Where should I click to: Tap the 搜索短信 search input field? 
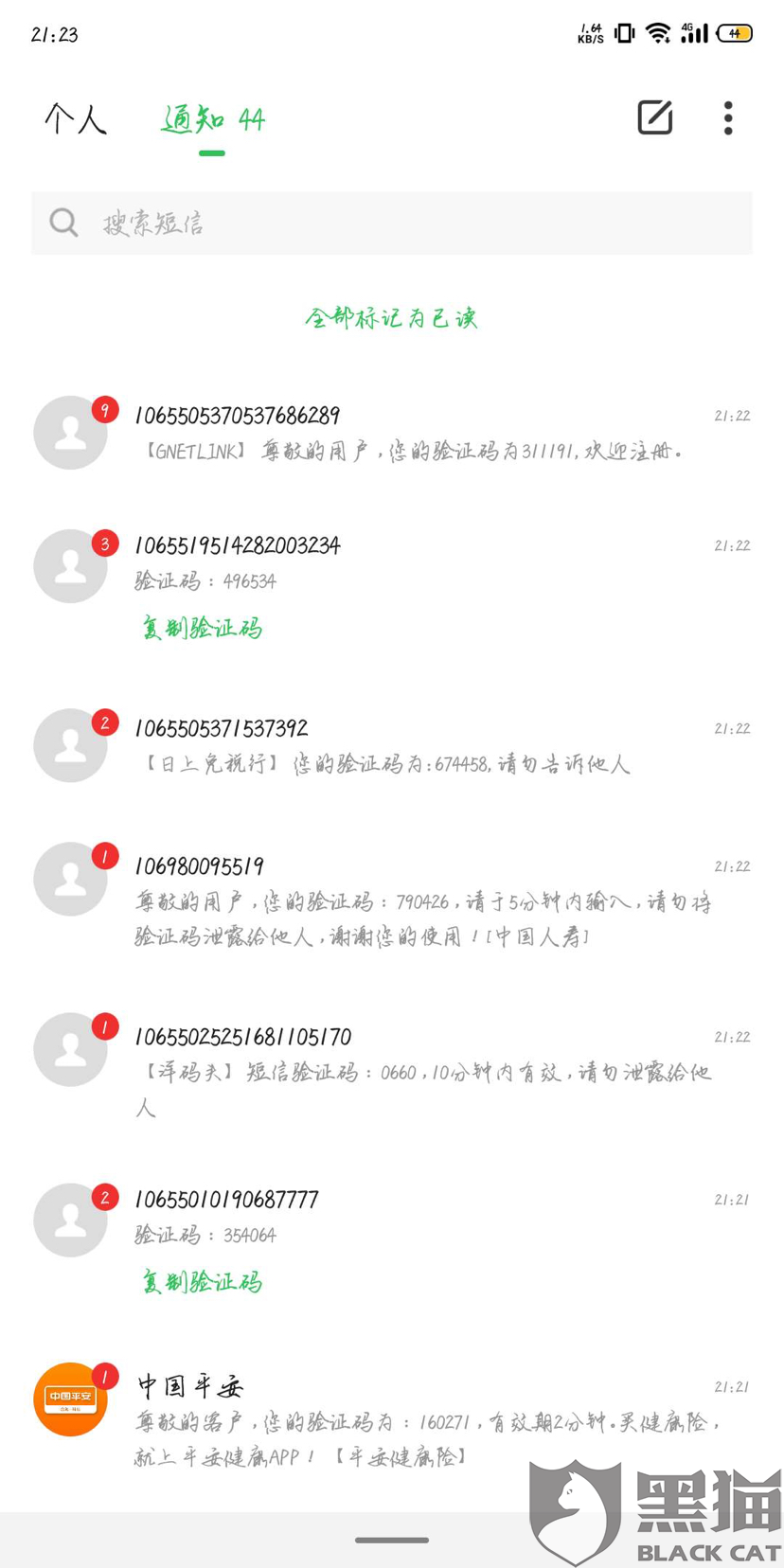pos(284,223)
